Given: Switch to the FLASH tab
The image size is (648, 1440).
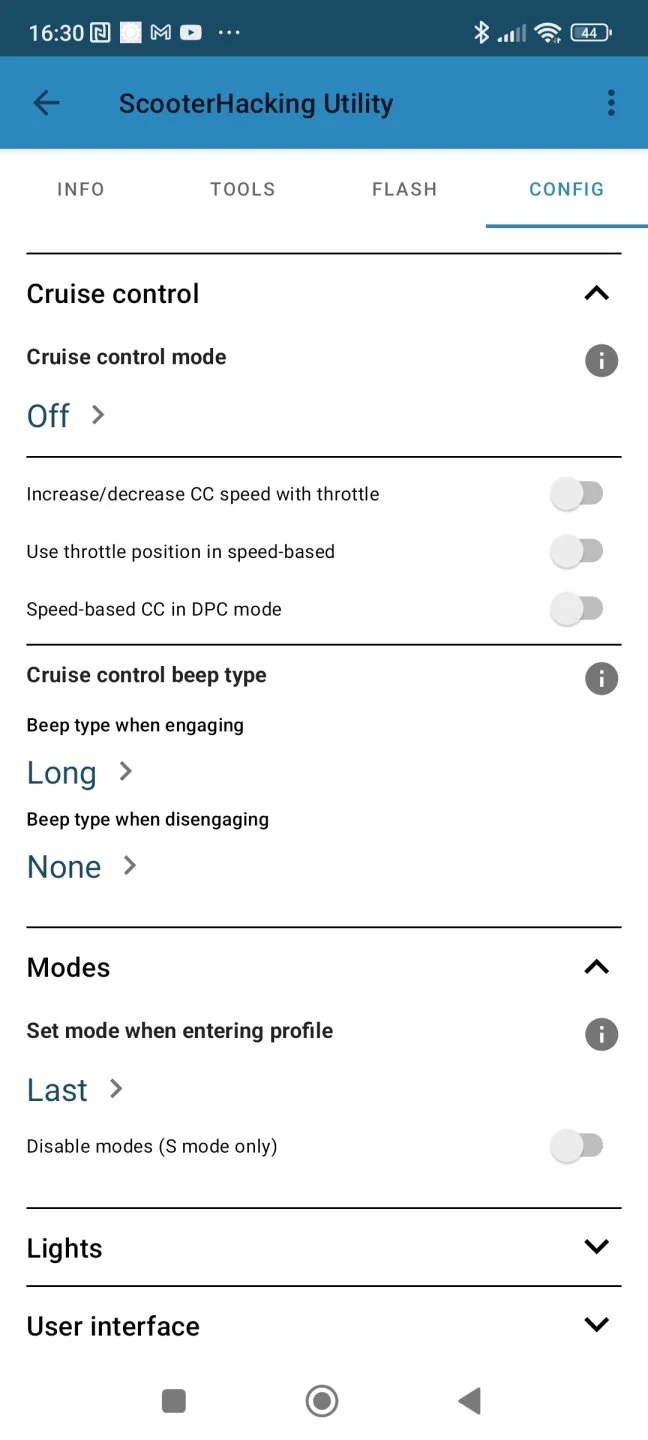Looking at the screenshot, I should point(404,189).
